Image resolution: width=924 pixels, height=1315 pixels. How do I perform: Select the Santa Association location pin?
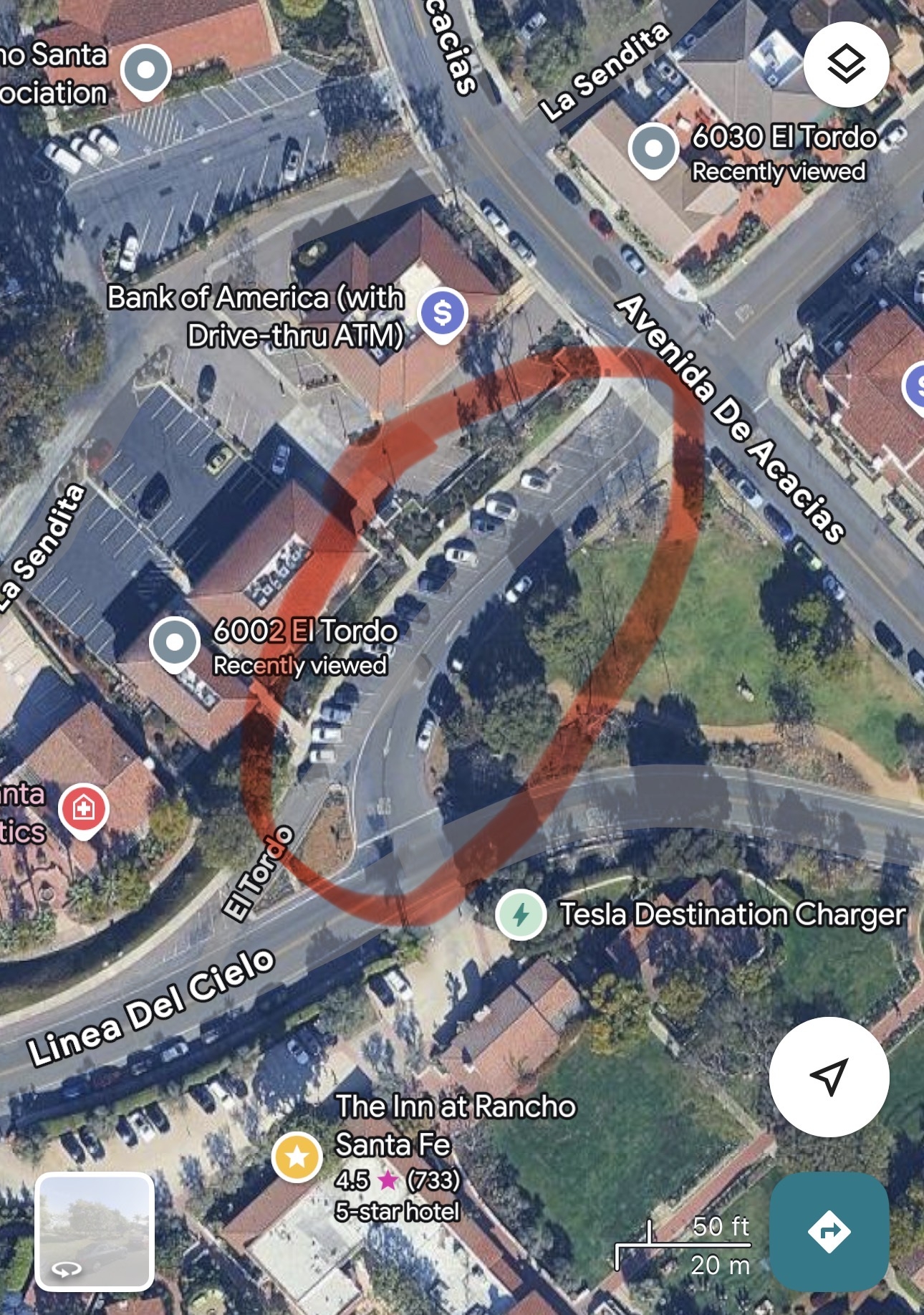145,71
